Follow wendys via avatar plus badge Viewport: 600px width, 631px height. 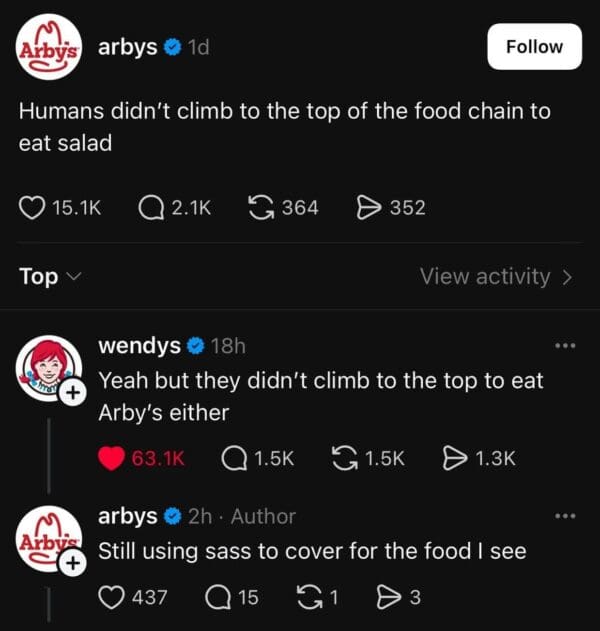(x=70, y=395)
